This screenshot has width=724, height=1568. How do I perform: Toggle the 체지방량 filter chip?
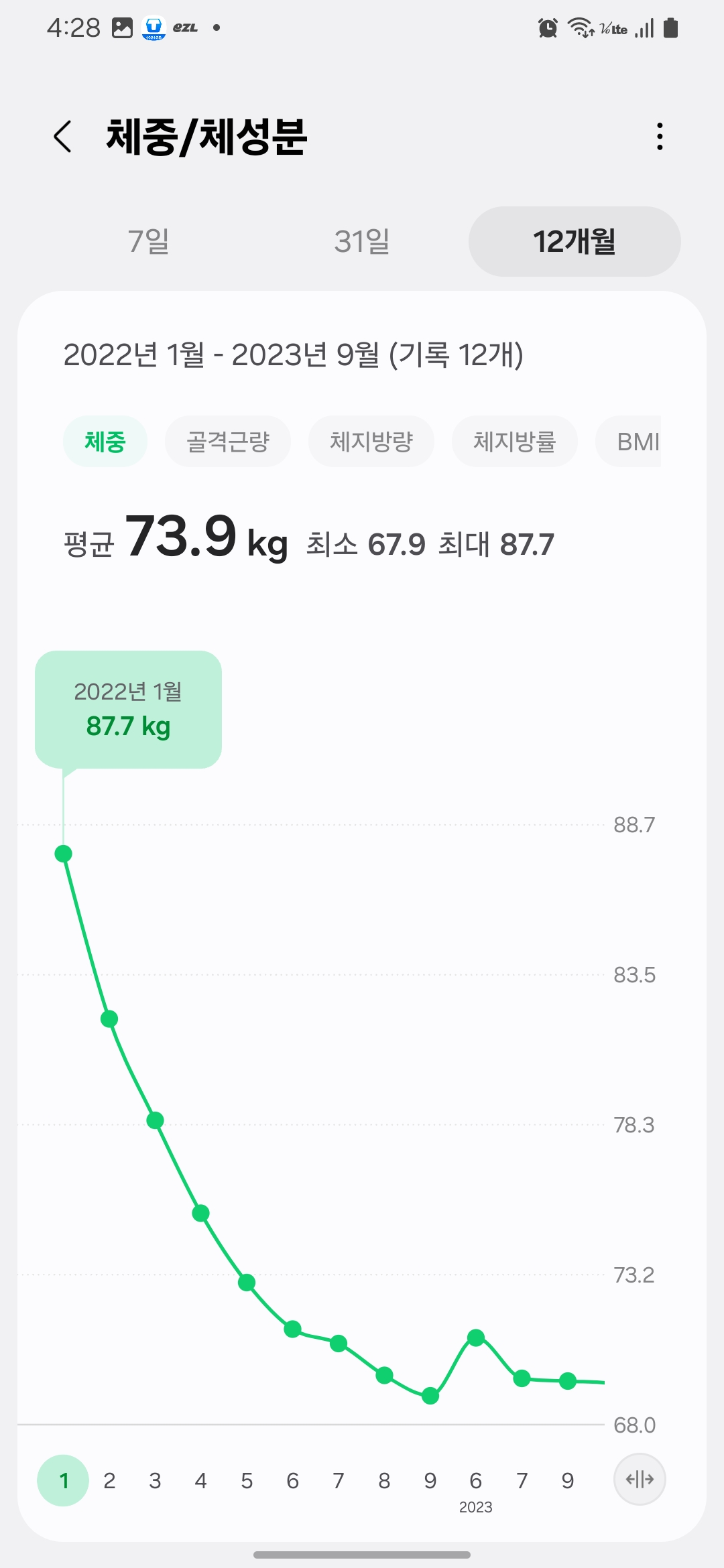(371, 441)
